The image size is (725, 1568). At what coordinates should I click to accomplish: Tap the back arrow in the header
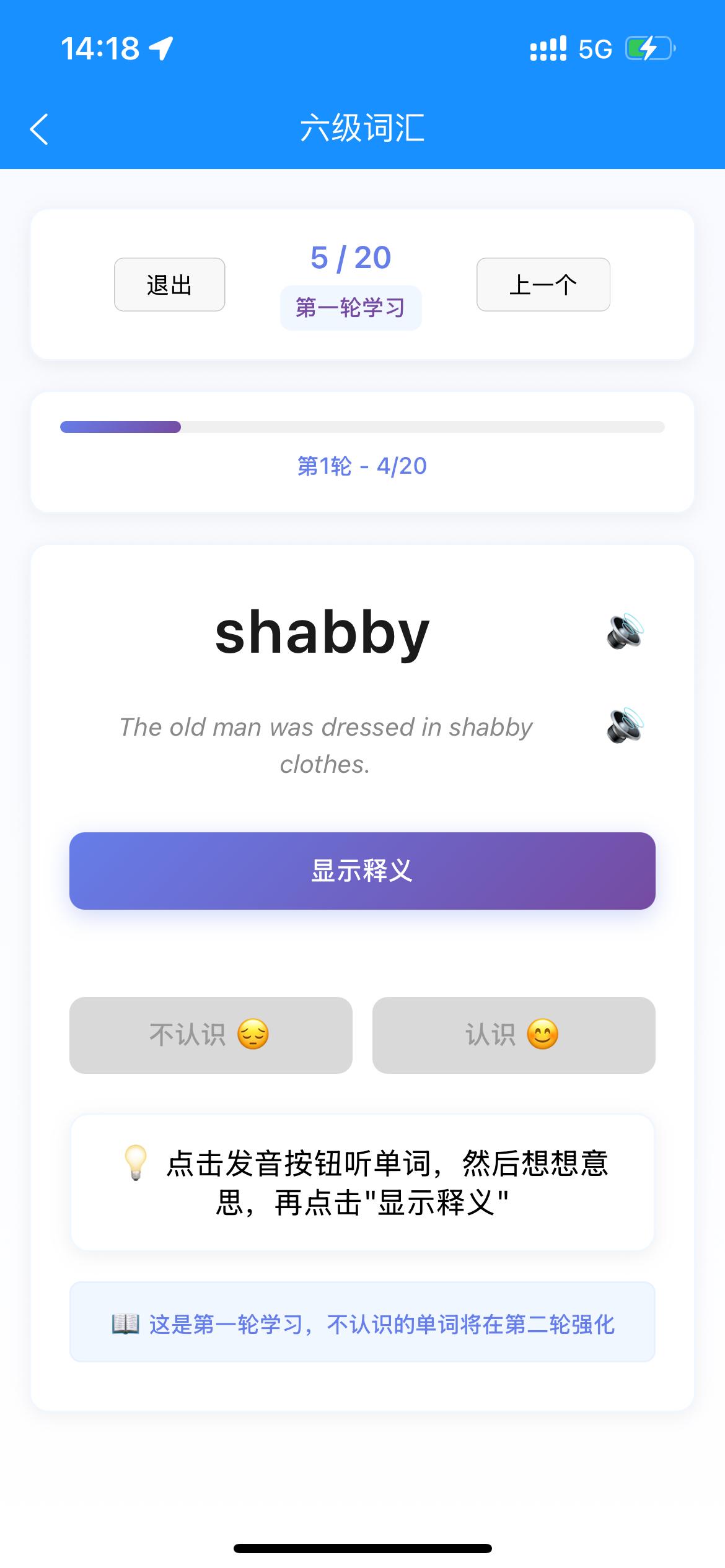[x=39, y=128]
